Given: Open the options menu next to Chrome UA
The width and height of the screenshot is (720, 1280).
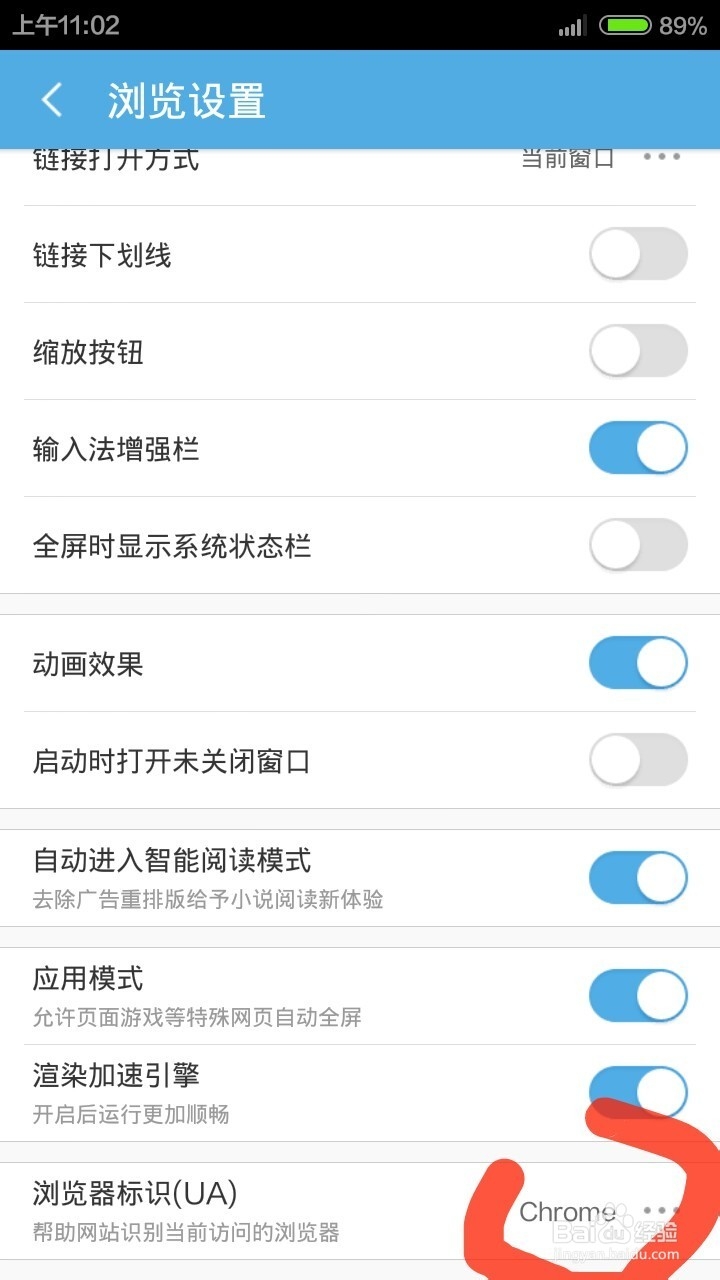Looking at the screenshot, I should [660, 1210].
